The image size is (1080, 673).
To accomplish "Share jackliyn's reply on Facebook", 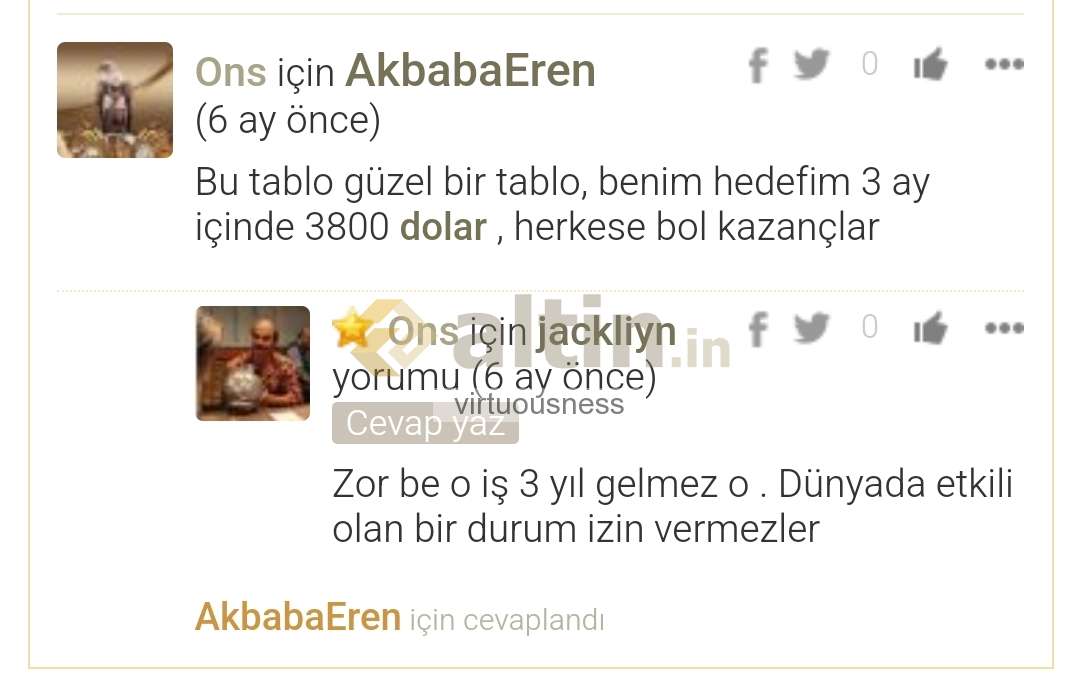I will pos(758,328).
